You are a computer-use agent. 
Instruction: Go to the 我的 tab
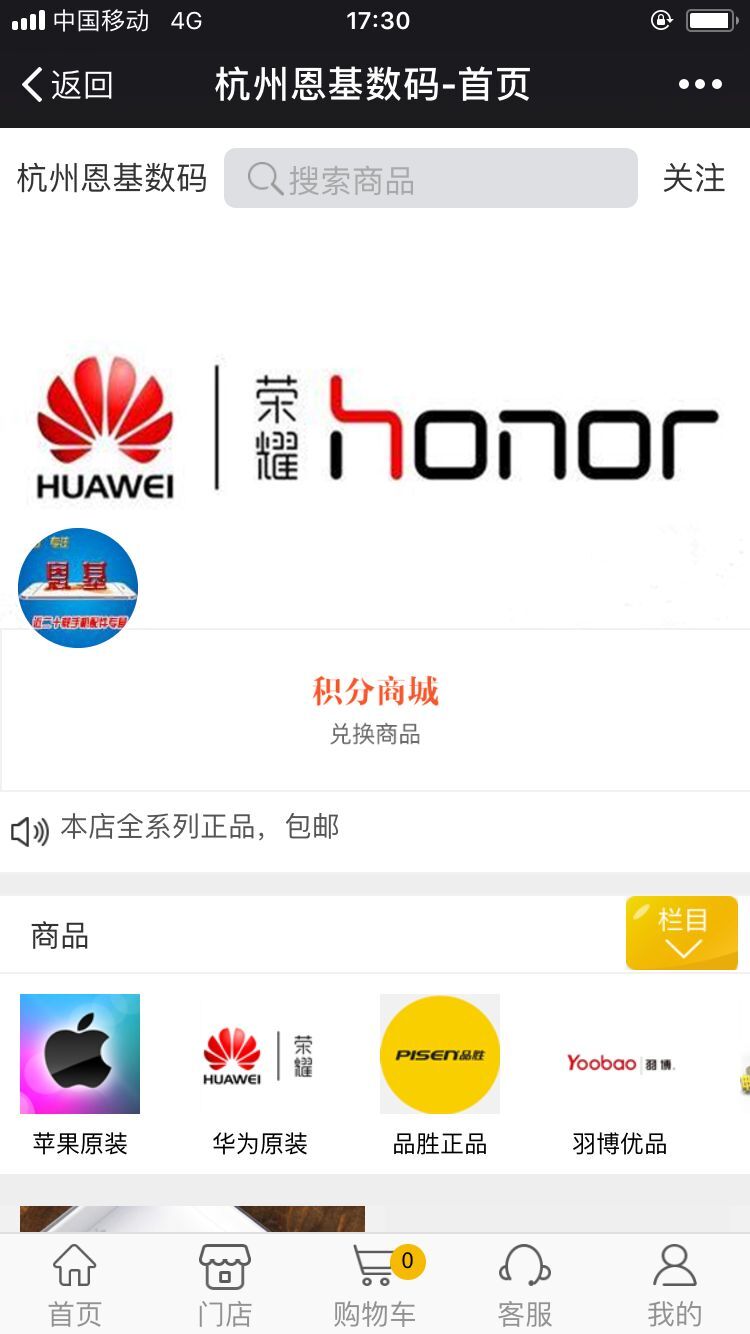[675, 1284]
